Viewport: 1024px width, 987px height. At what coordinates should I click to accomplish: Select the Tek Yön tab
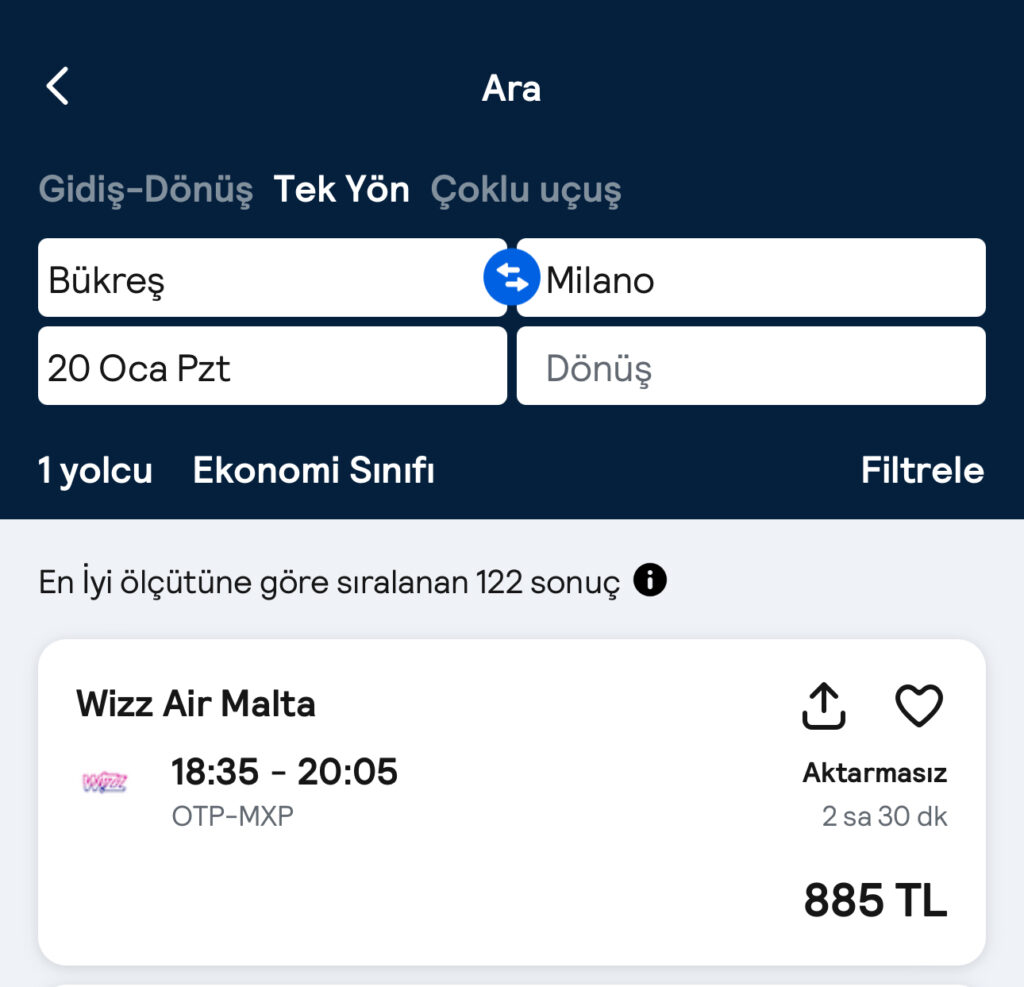[x=342, y=189]
